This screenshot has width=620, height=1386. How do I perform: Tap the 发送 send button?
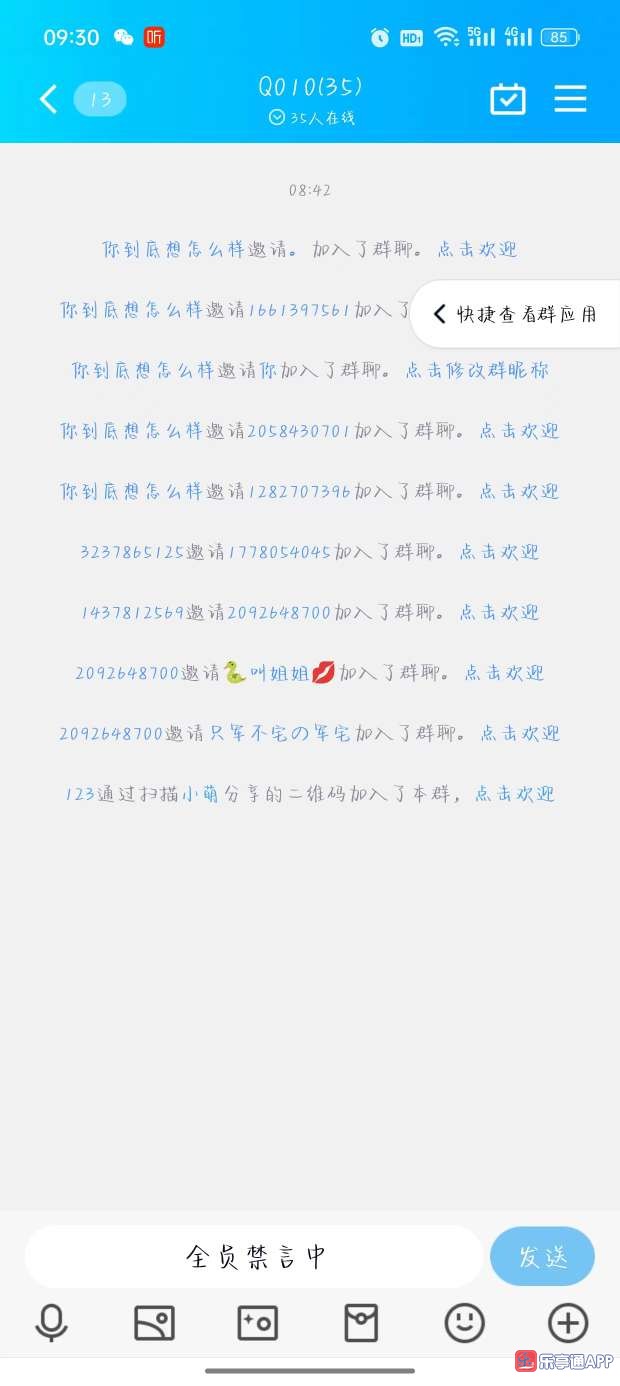pos(542,1256)
